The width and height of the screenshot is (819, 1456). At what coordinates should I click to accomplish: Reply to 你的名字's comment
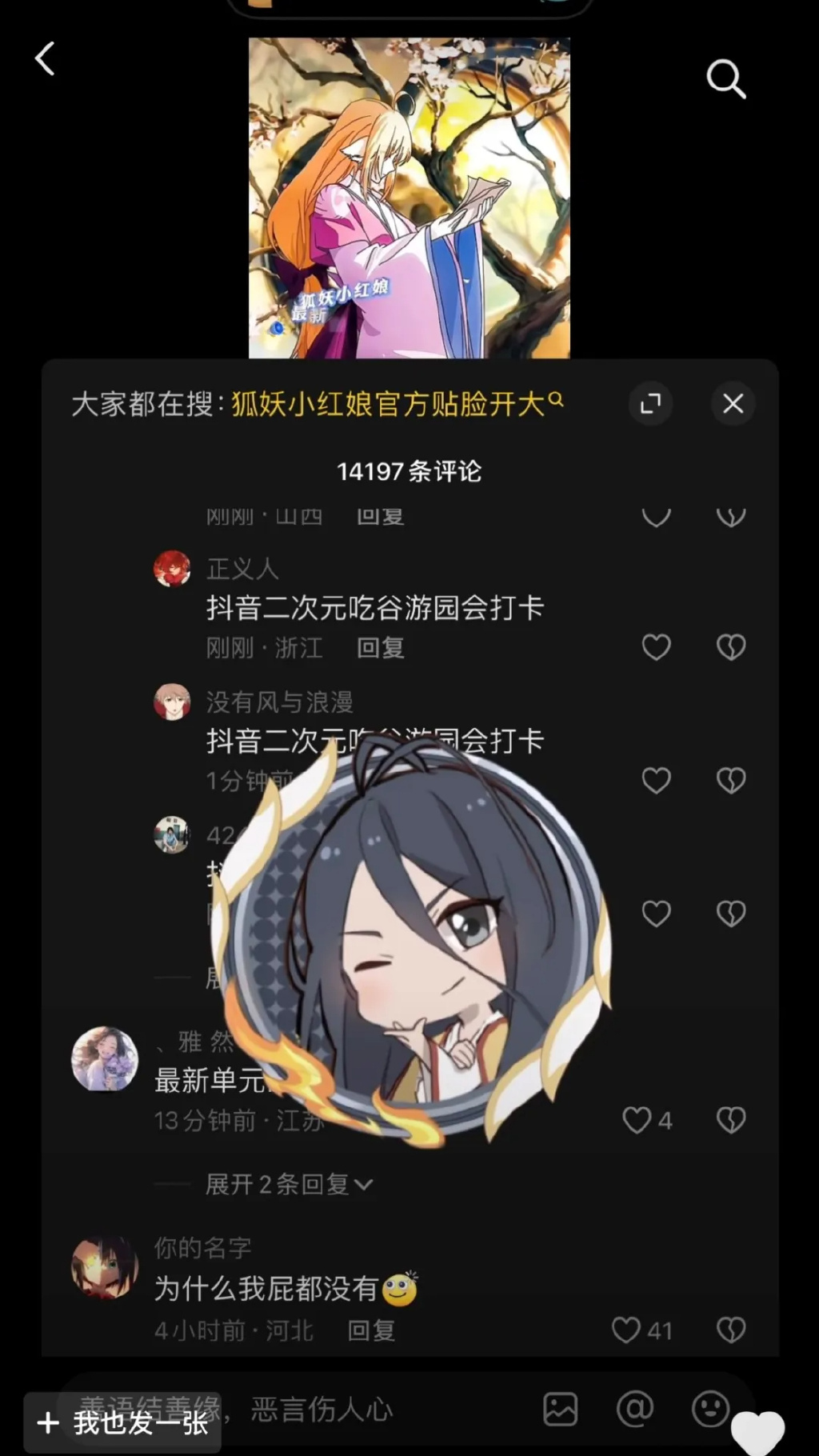(371, 1330)
